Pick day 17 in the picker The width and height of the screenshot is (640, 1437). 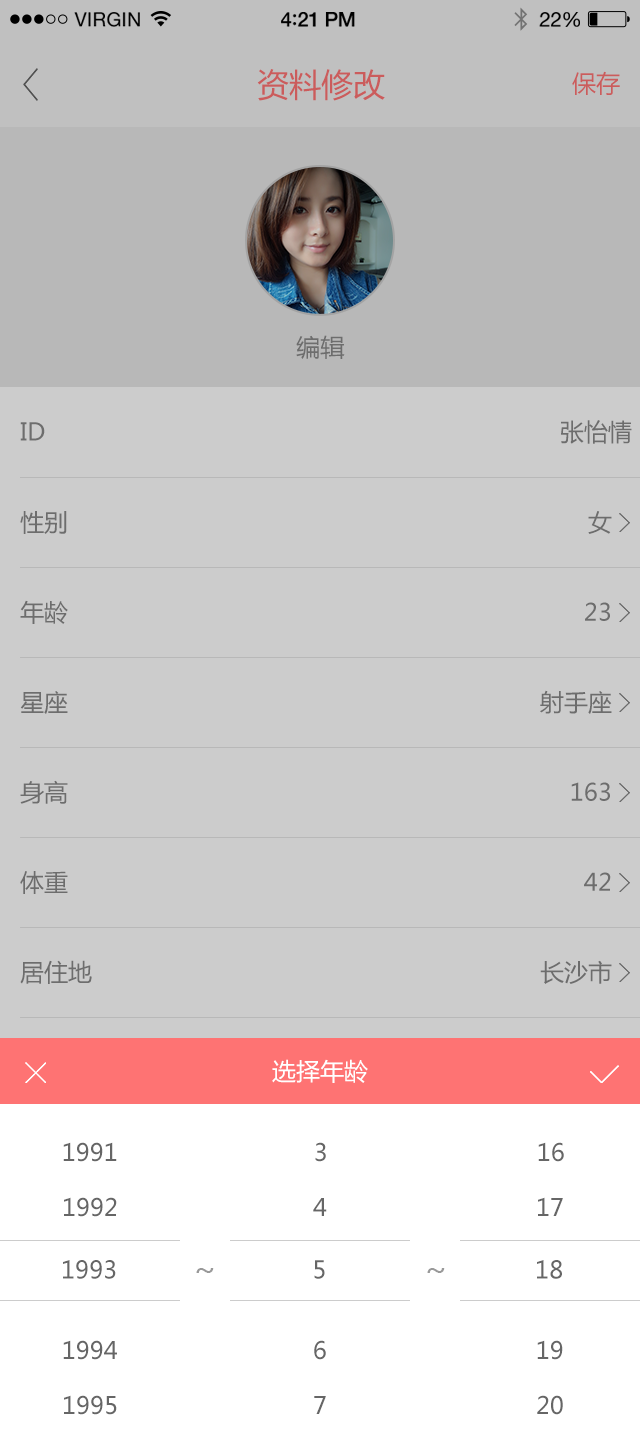(550, 1207)
